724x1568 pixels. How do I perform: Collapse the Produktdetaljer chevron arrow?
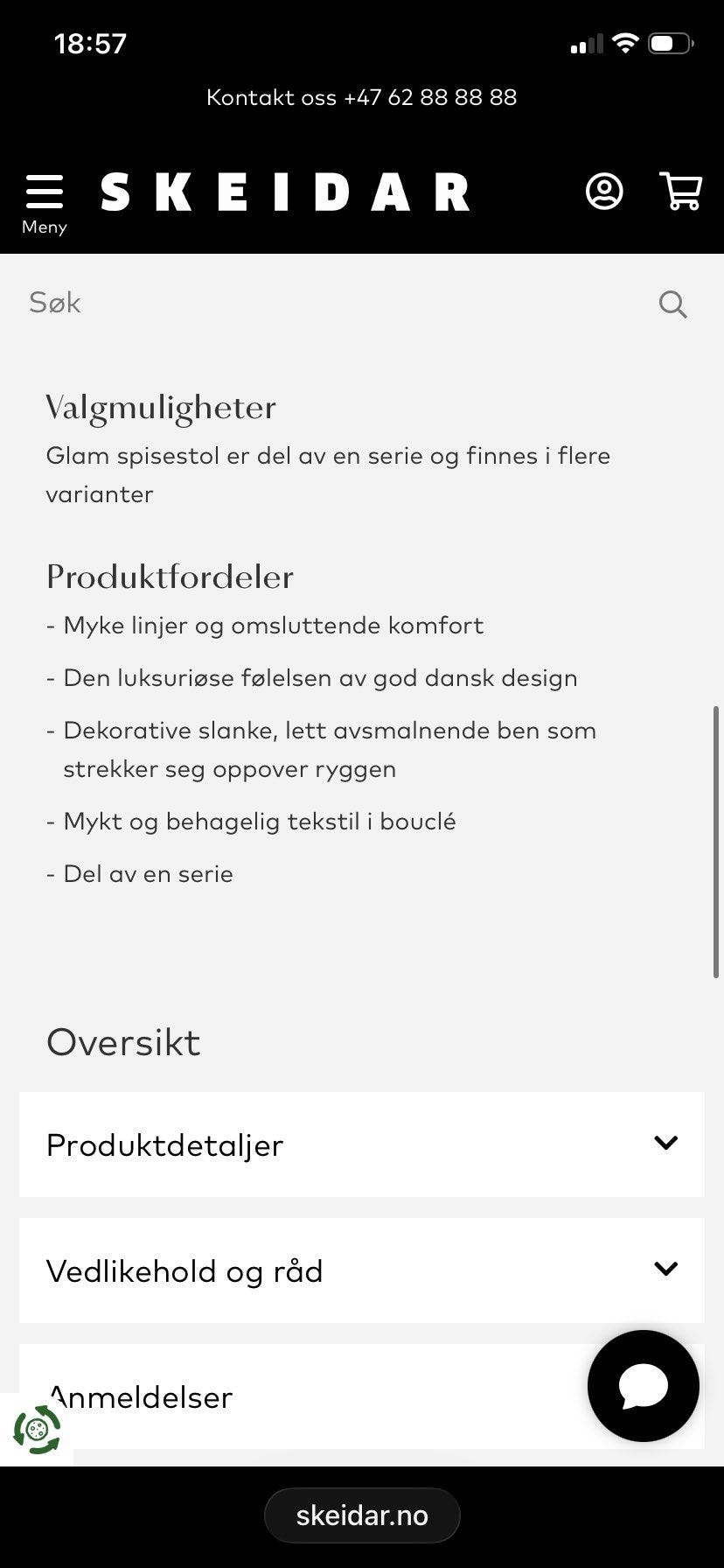point(665,1144)
